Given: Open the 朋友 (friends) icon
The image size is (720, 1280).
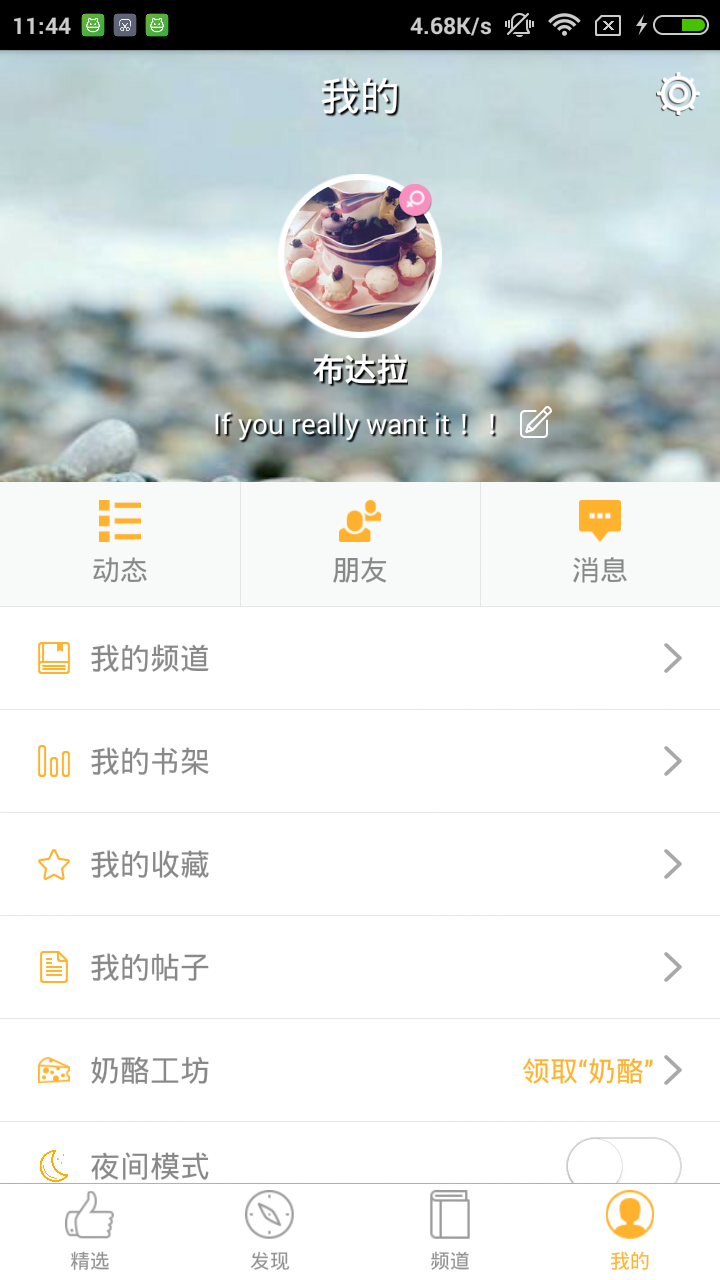Looking at the screenshot, I should coord(359,521).
